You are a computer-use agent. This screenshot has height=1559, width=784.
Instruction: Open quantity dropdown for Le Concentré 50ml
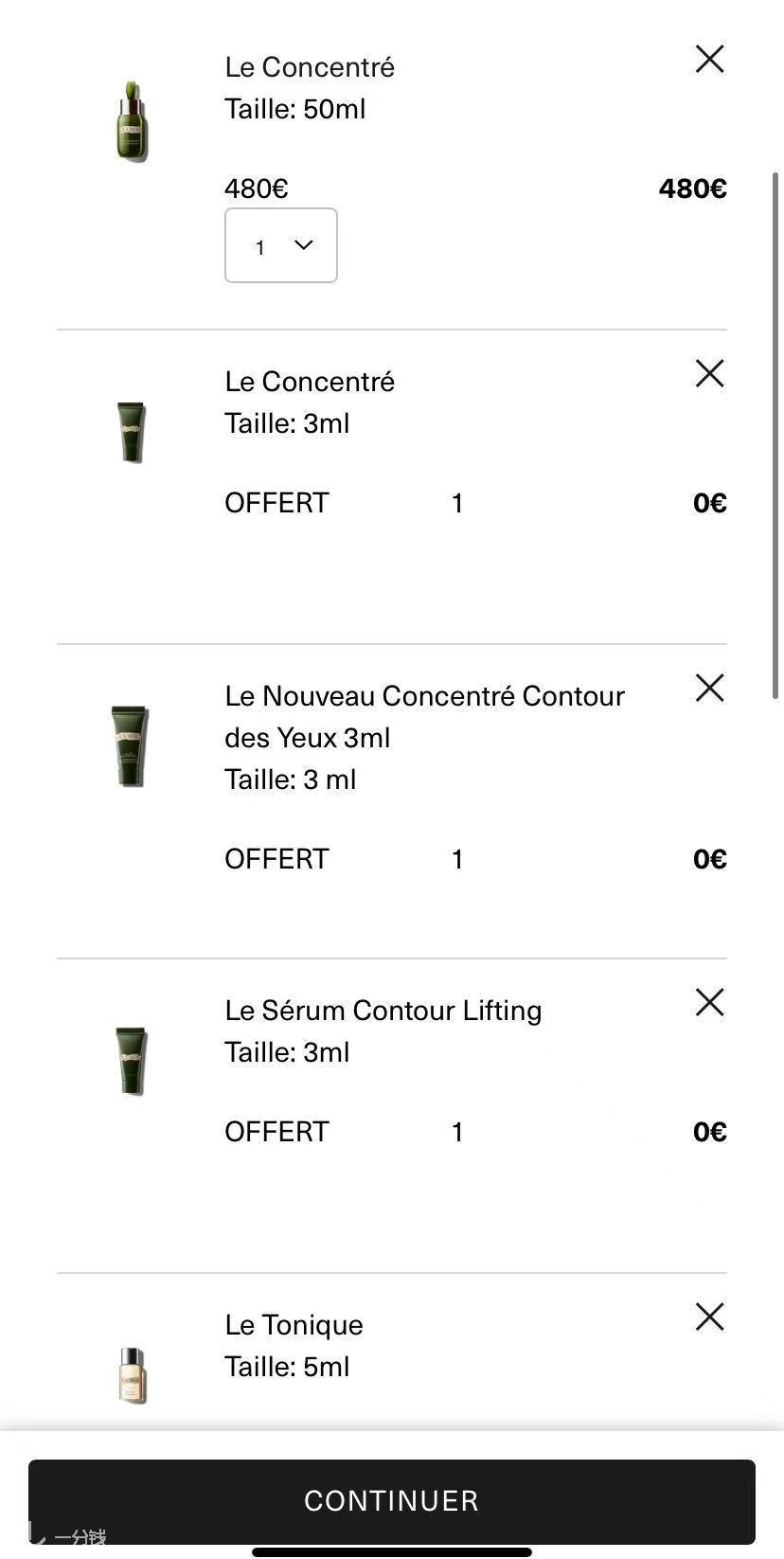(x=281, y=245)
